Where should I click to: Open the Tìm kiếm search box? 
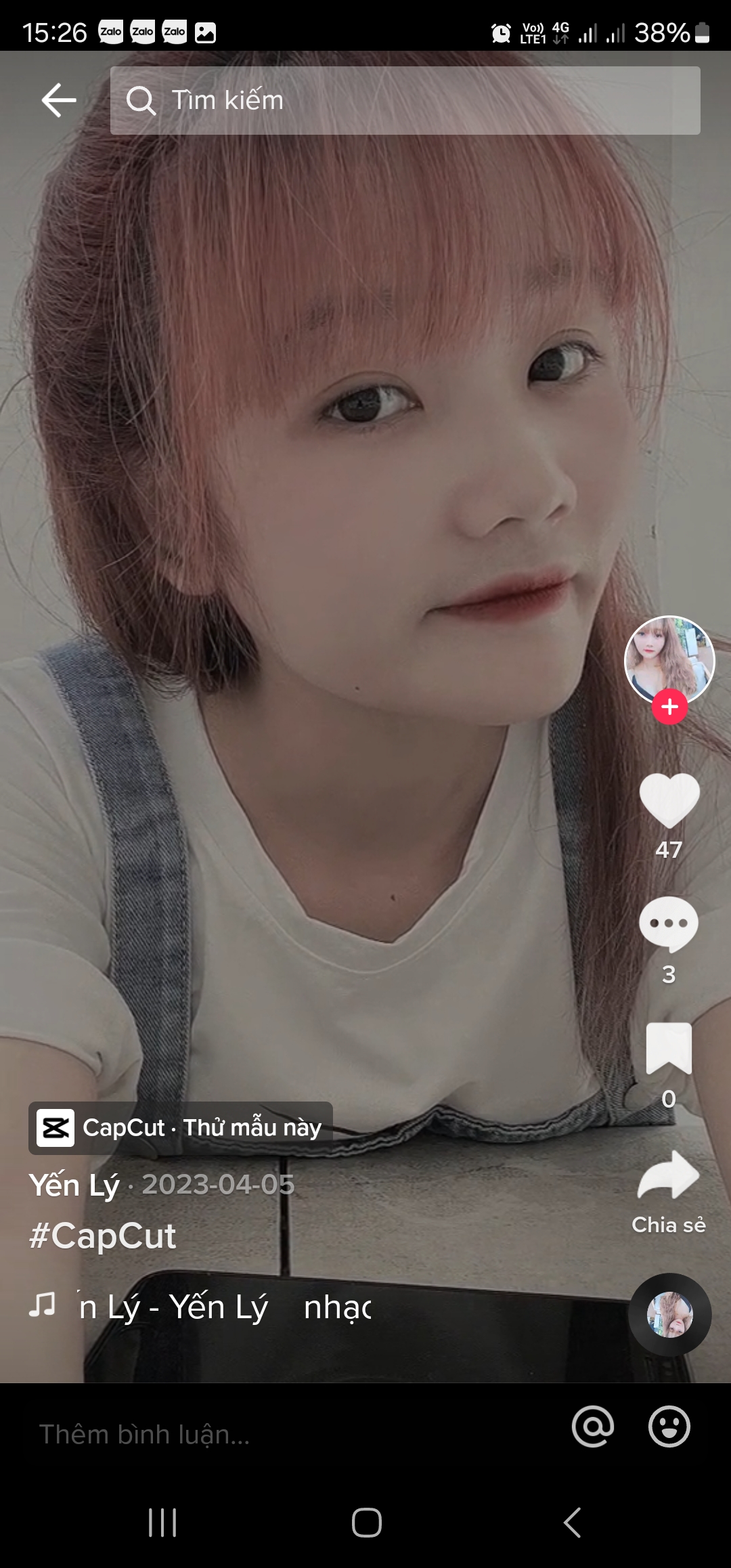(x=405, y=100)
